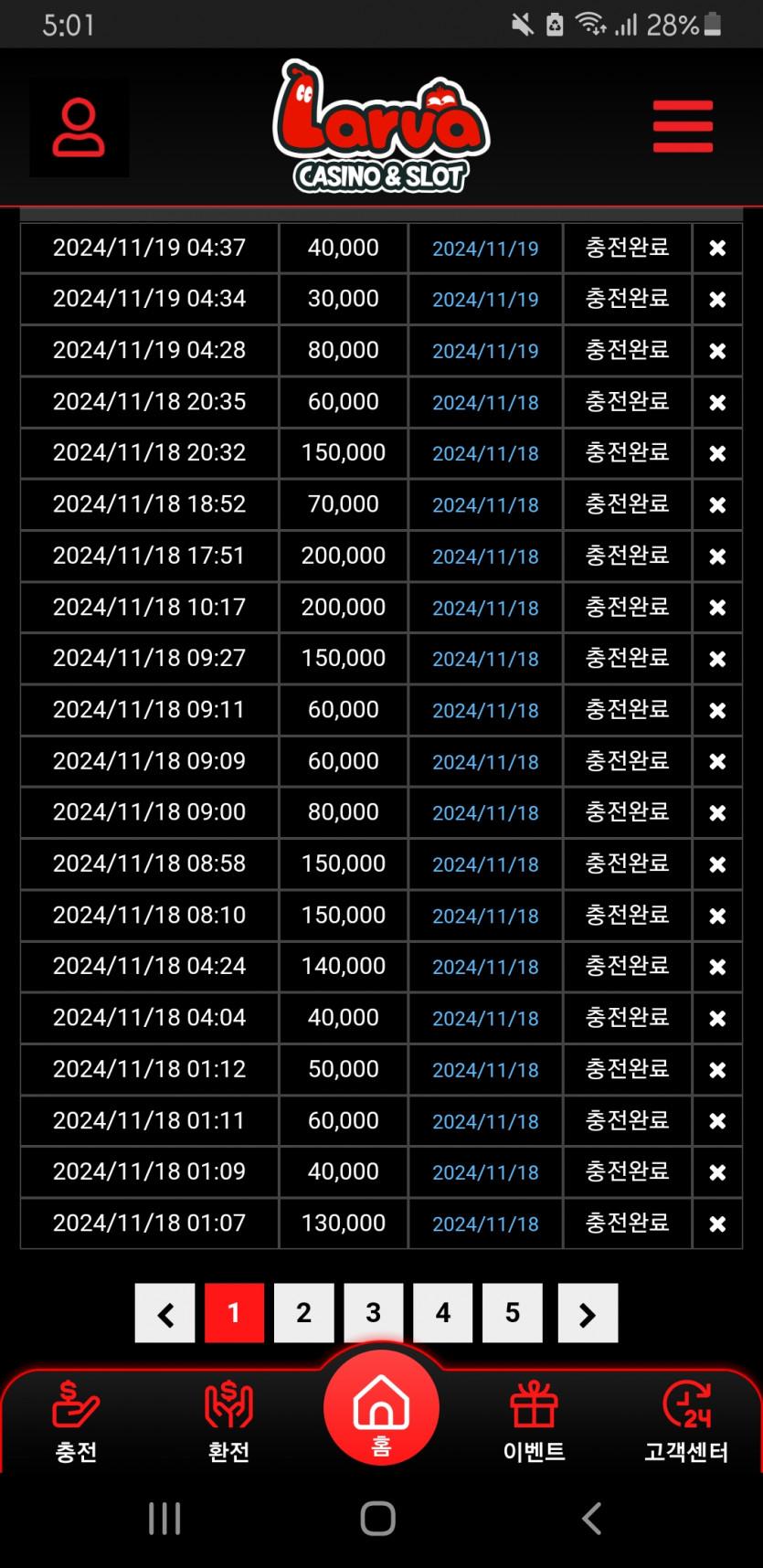
Task: Select page 1 of the history
Action: tap(234, 1313)
